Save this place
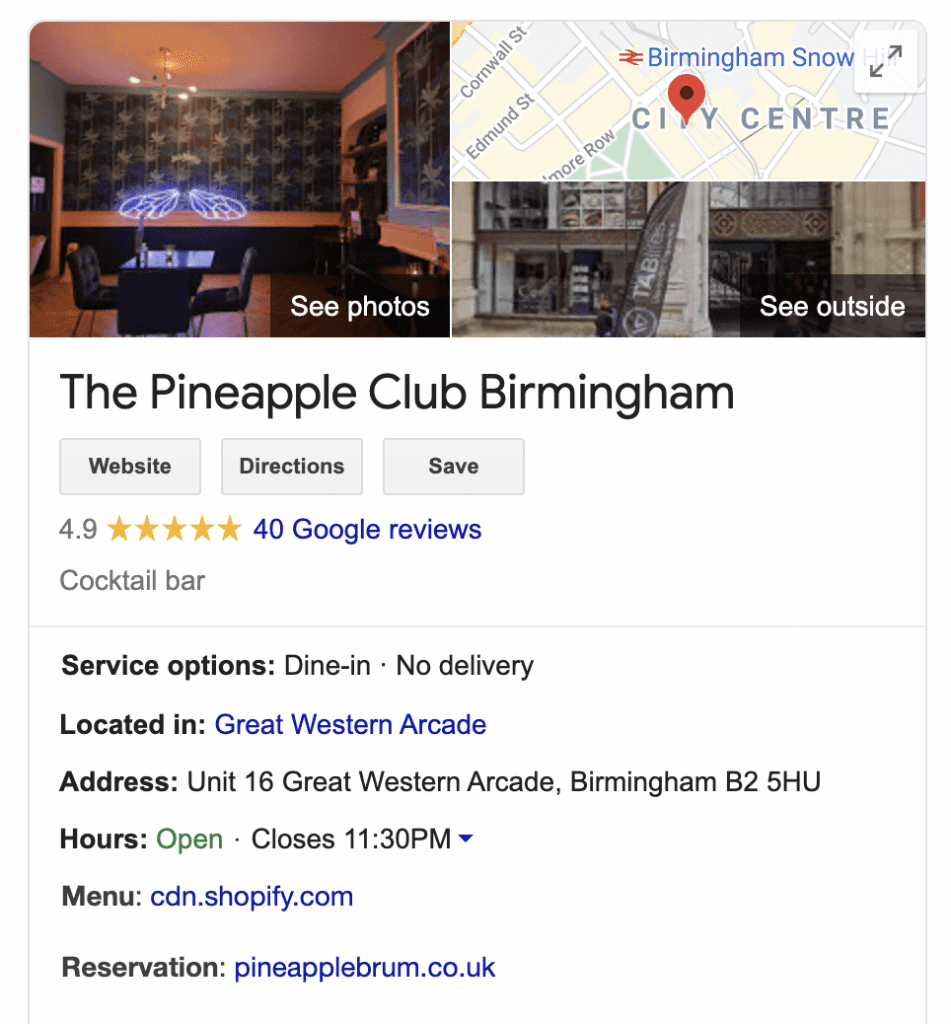 coord(453,466)
